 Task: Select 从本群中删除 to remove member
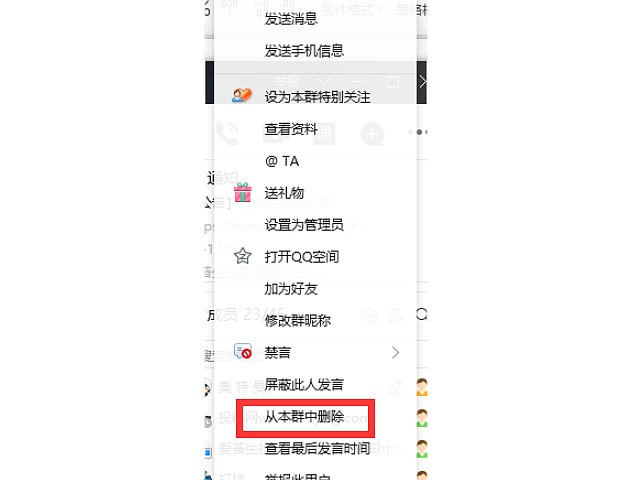(x=310, y=417)
